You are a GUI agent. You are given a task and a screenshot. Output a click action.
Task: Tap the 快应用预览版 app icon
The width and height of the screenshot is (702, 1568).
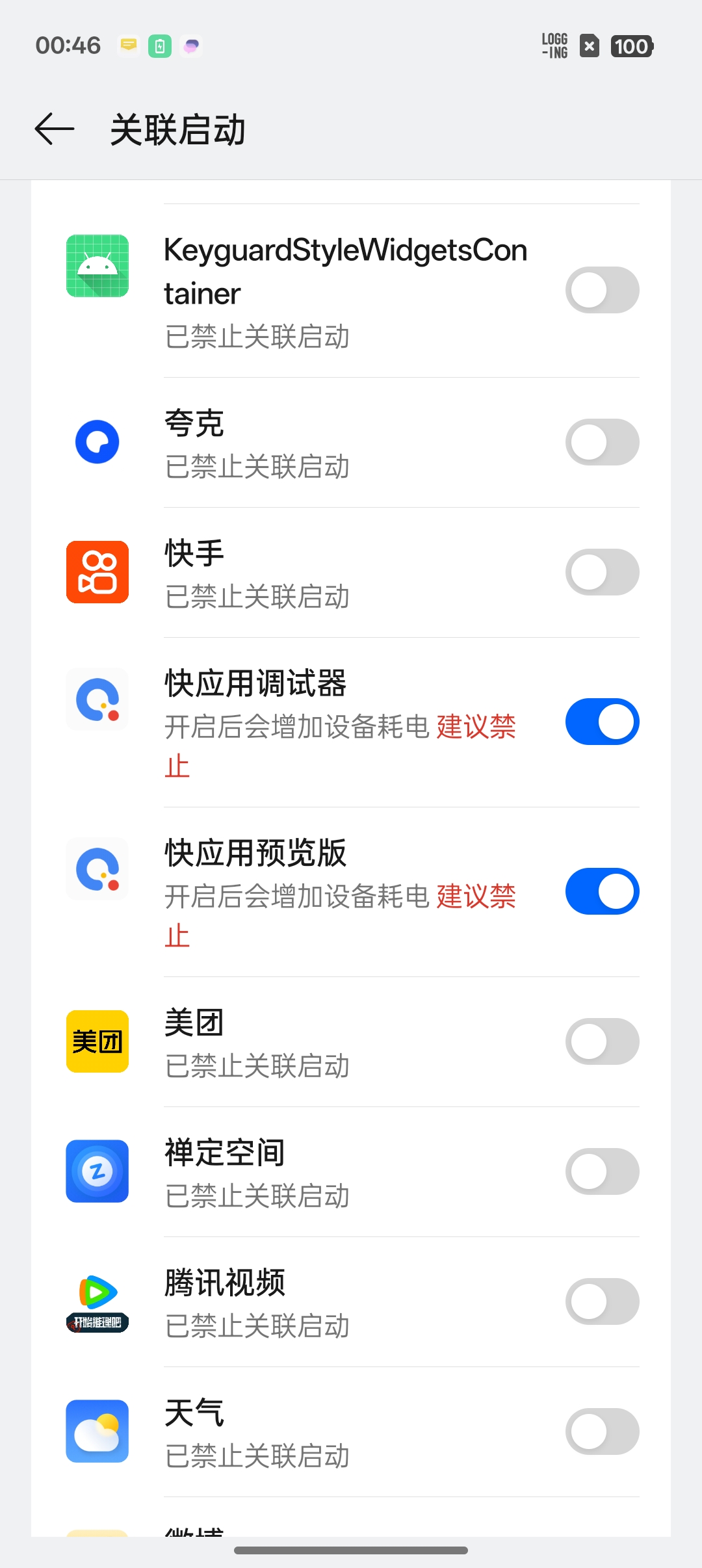click(x=97, y=869)
